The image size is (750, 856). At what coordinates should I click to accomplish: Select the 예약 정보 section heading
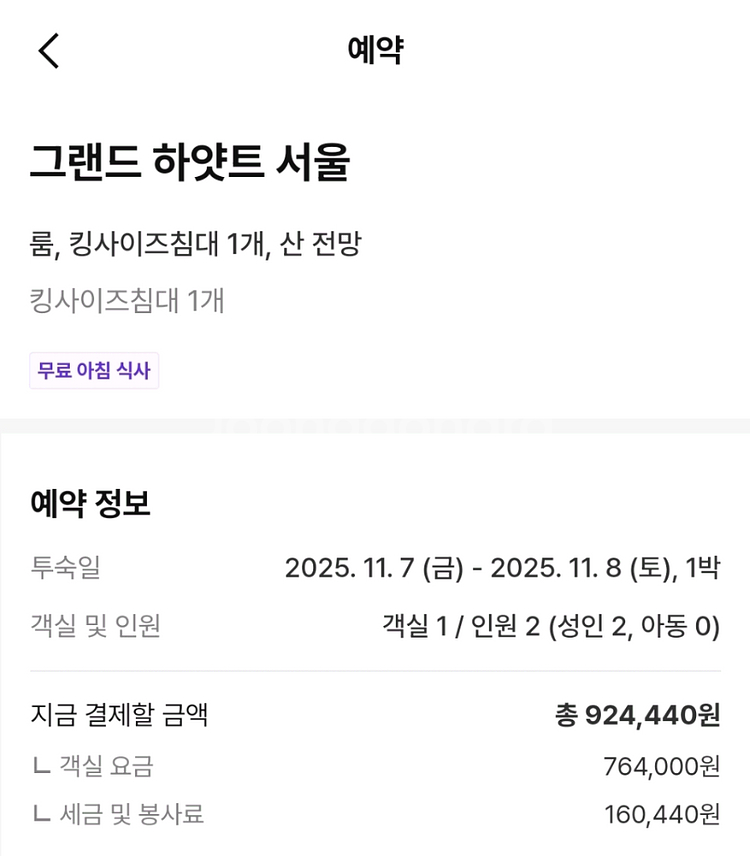[91, 503]
